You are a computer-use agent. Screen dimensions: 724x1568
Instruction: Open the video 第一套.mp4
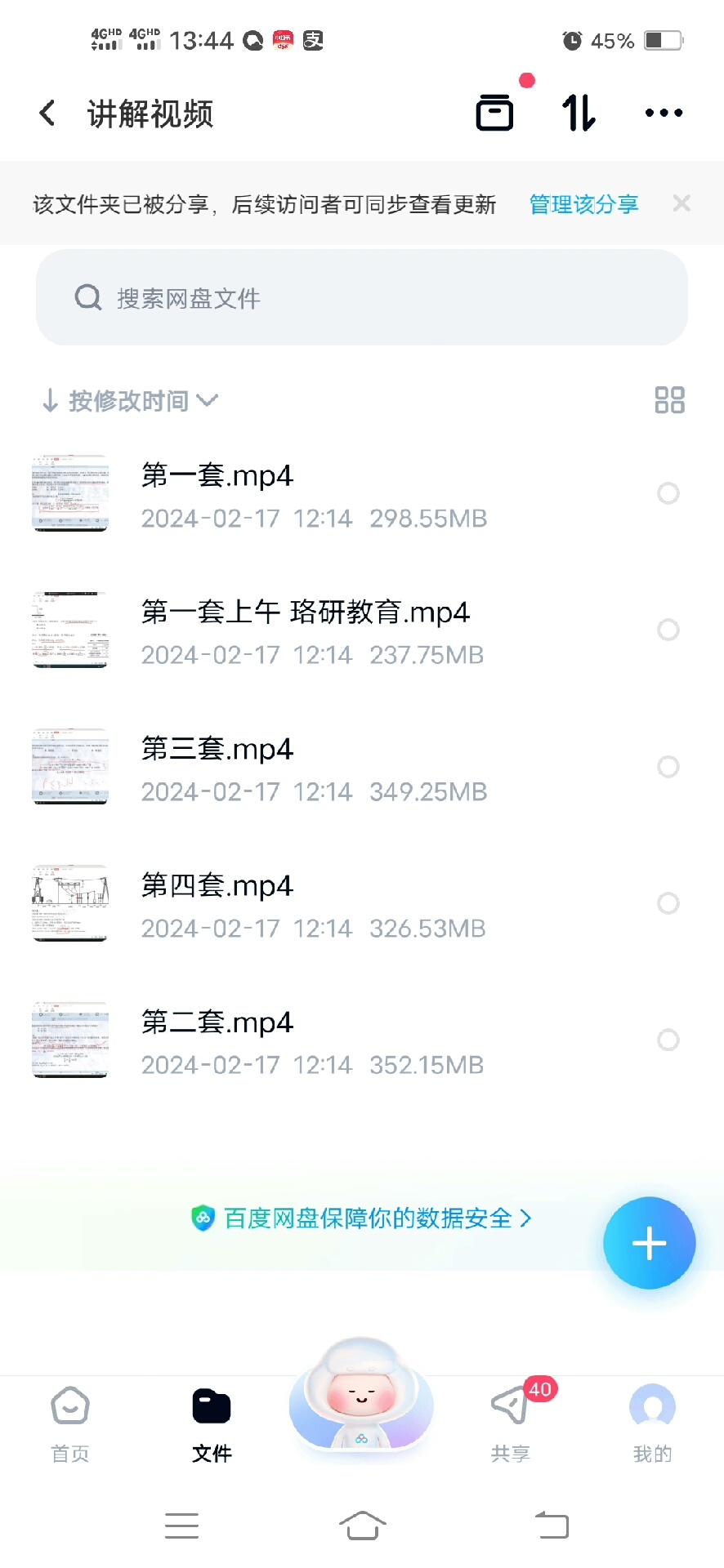(217, 476)
